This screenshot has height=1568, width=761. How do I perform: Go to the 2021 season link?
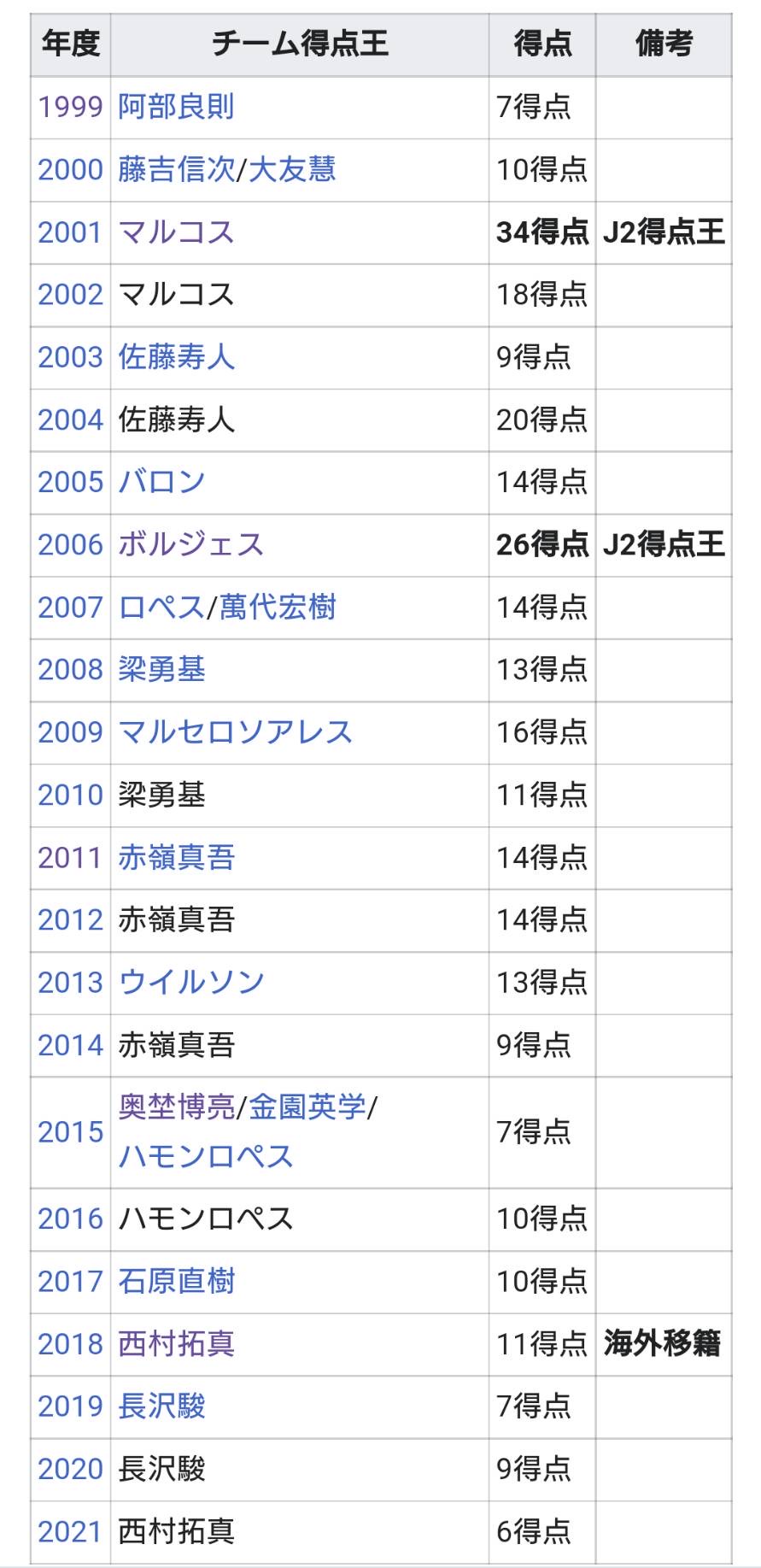tap(70, 1532)
